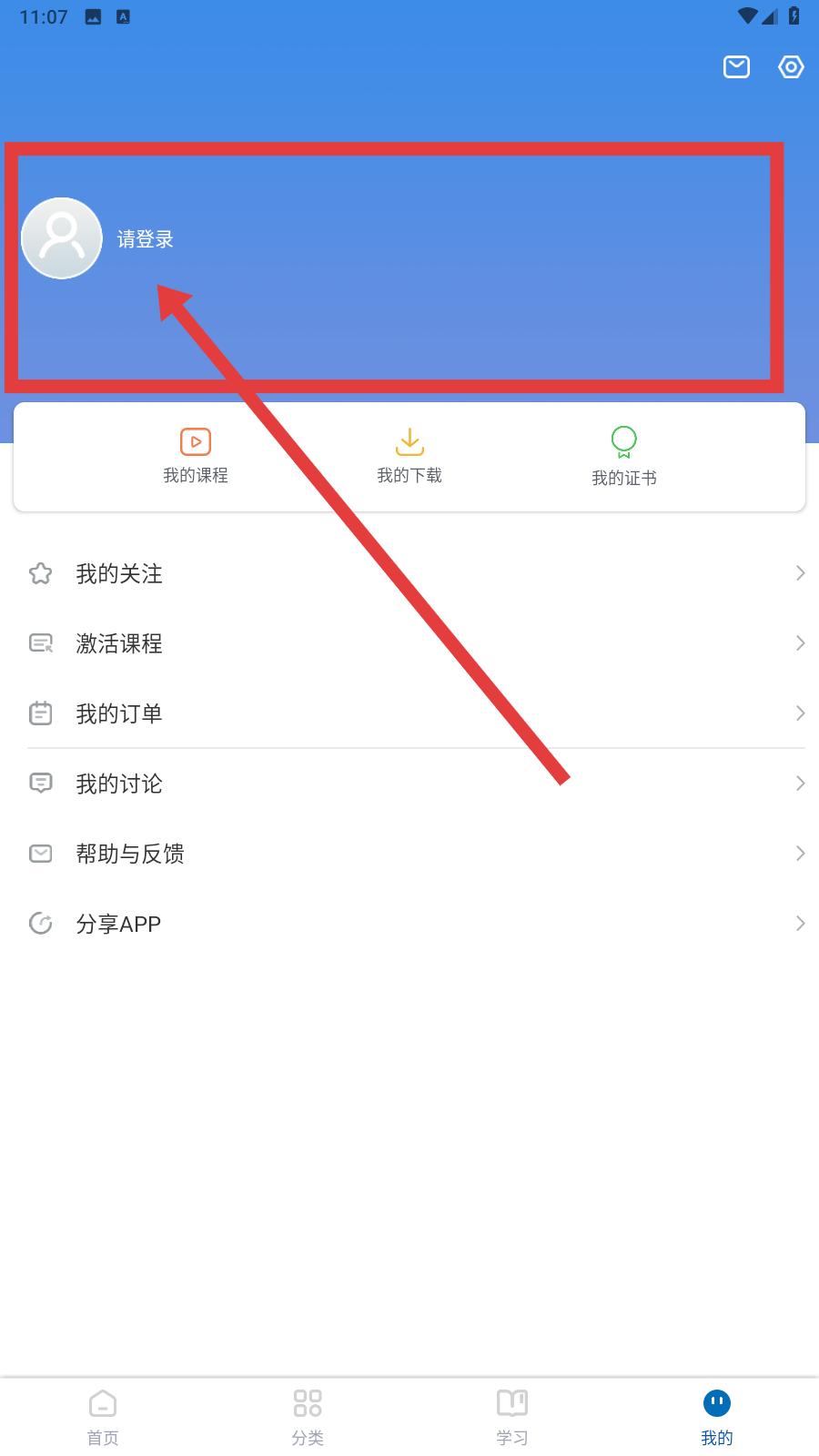
Task: Open 帮助与反馈
Action: click(x=409, y=854)
